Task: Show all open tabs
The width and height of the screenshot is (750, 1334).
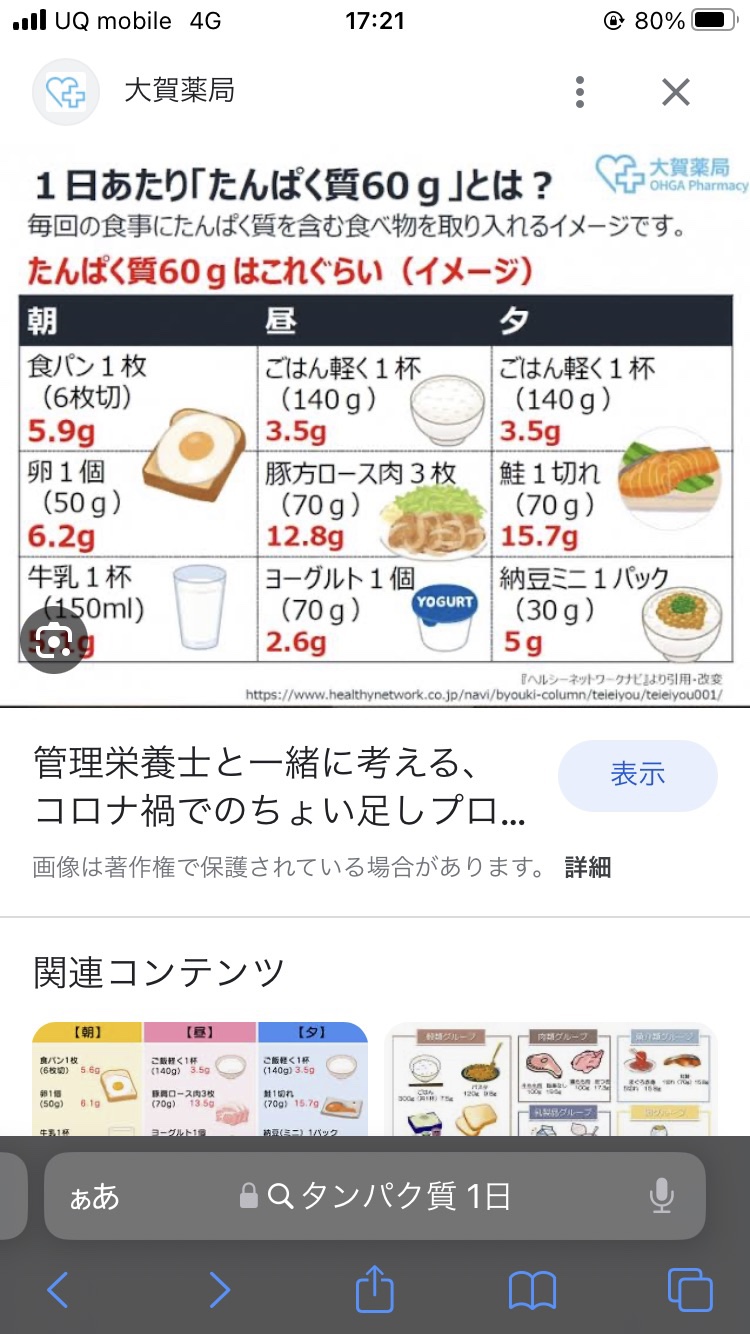Action: [x=689, y=1290]
